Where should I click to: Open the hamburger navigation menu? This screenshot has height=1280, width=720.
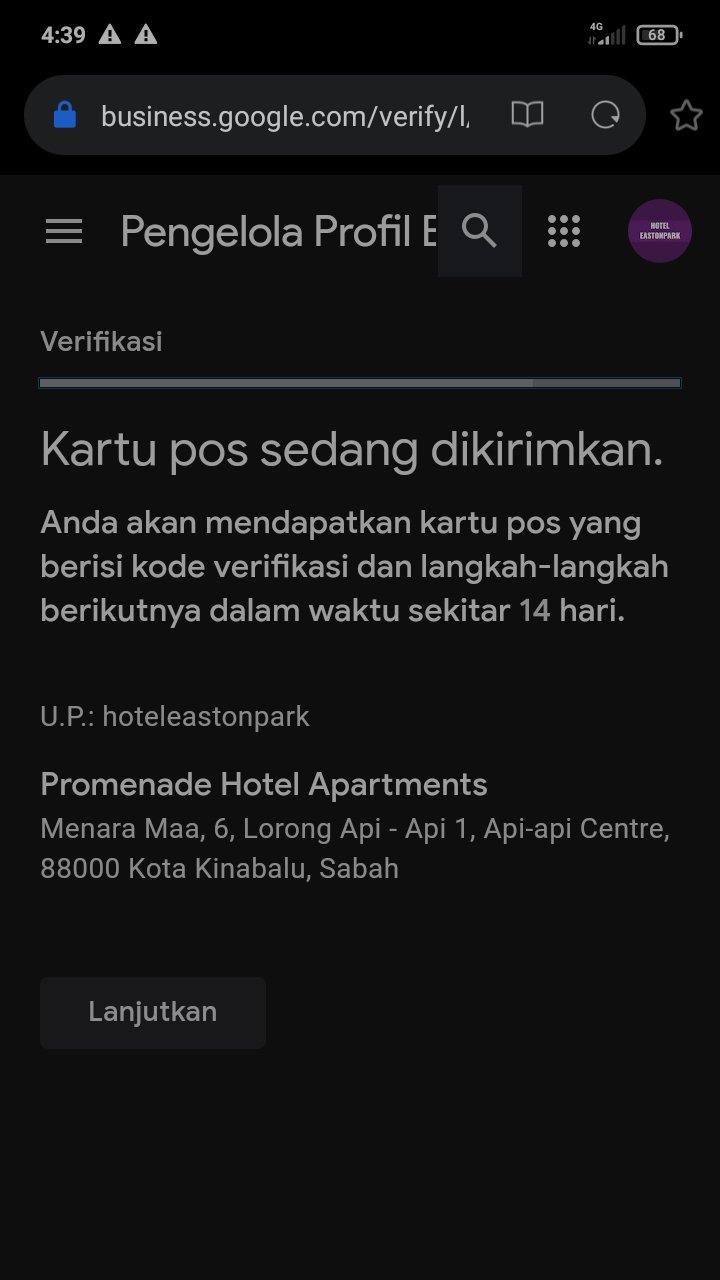click(64, 232)
